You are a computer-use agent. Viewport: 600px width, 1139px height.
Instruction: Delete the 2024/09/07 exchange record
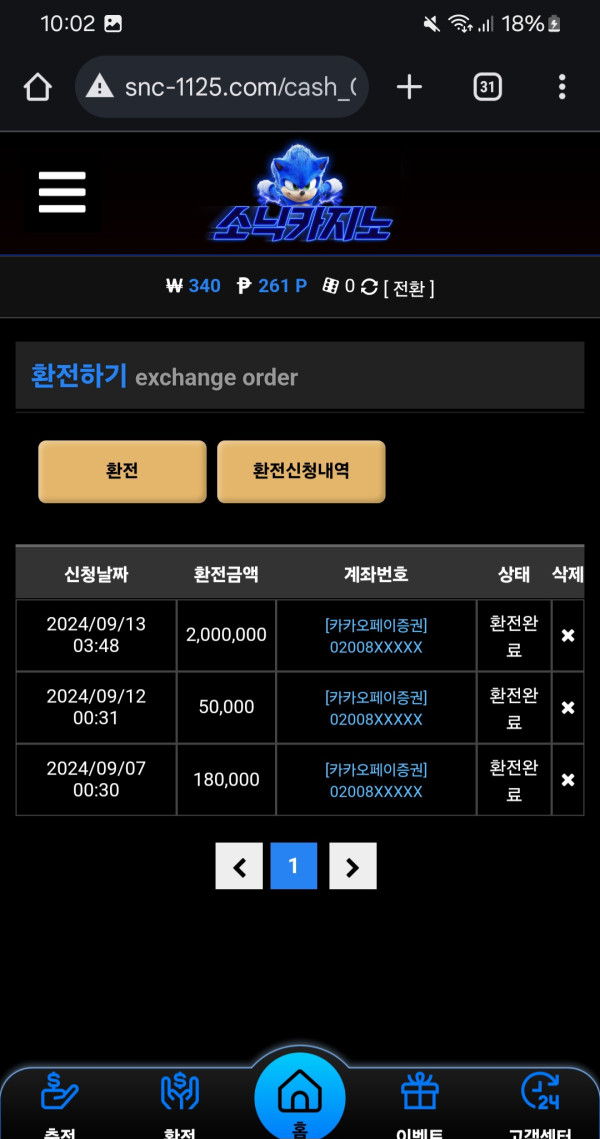point(567,780)
